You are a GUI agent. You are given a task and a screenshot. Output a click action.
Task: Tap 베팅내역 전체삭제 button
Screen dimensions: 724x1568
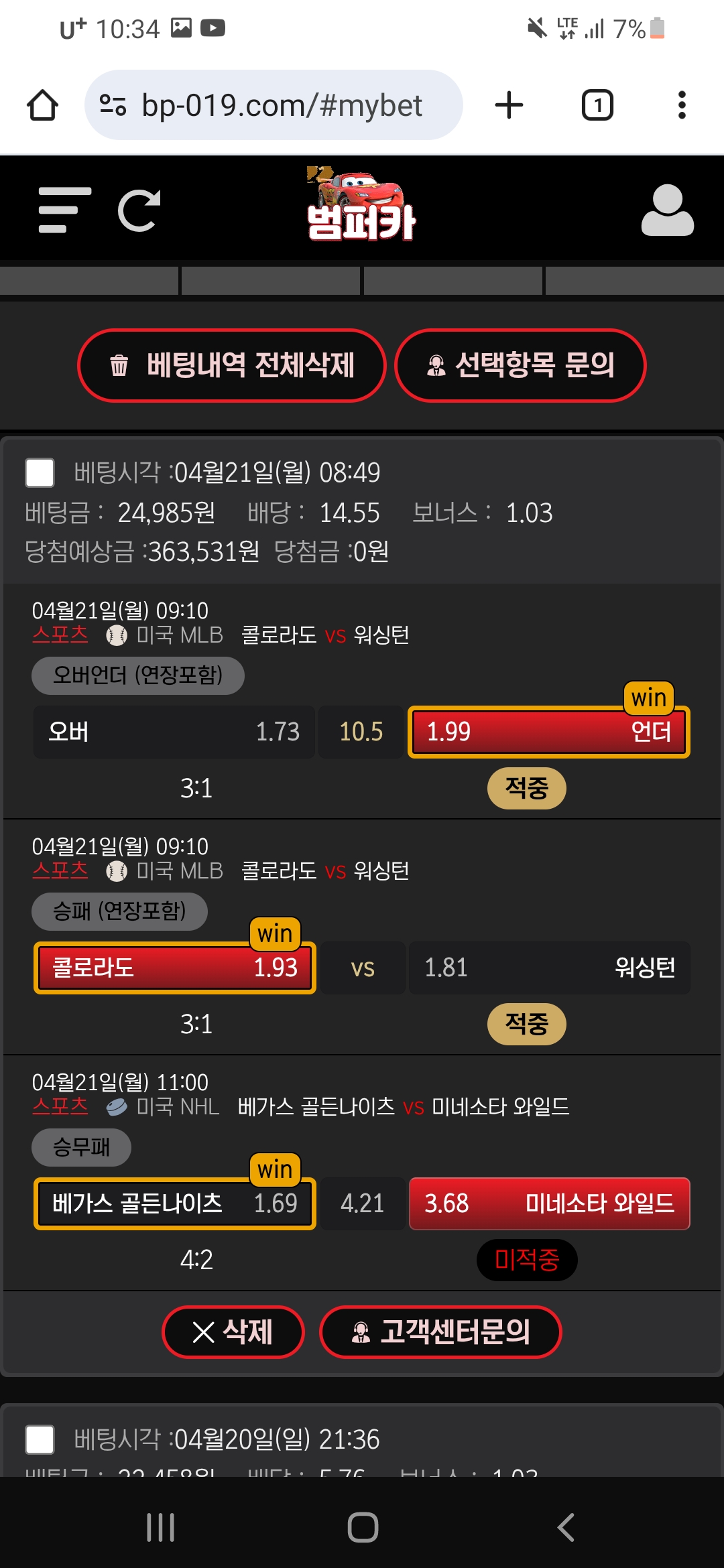232,366
